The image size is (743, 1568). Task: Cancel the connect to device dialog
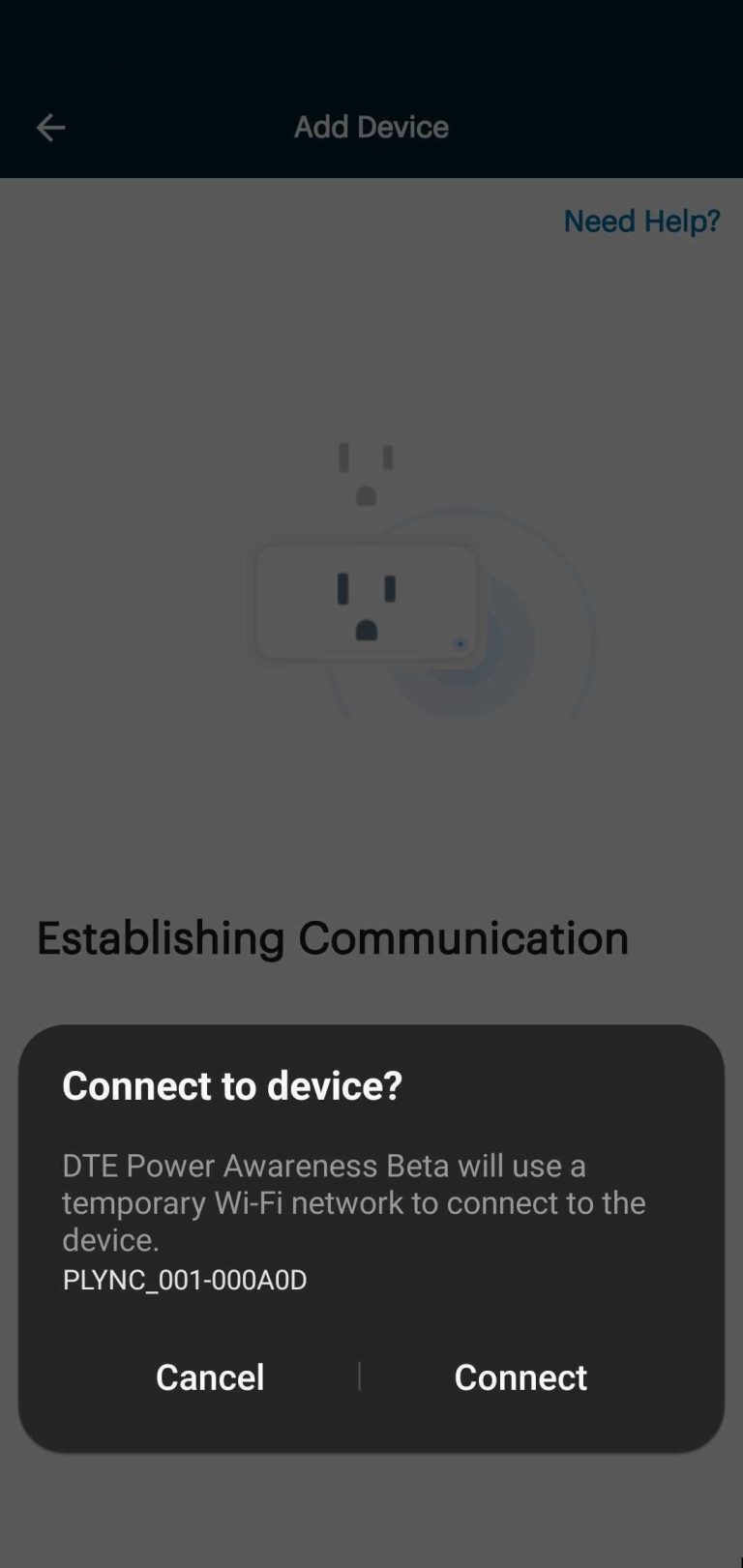click(210, 1377)
